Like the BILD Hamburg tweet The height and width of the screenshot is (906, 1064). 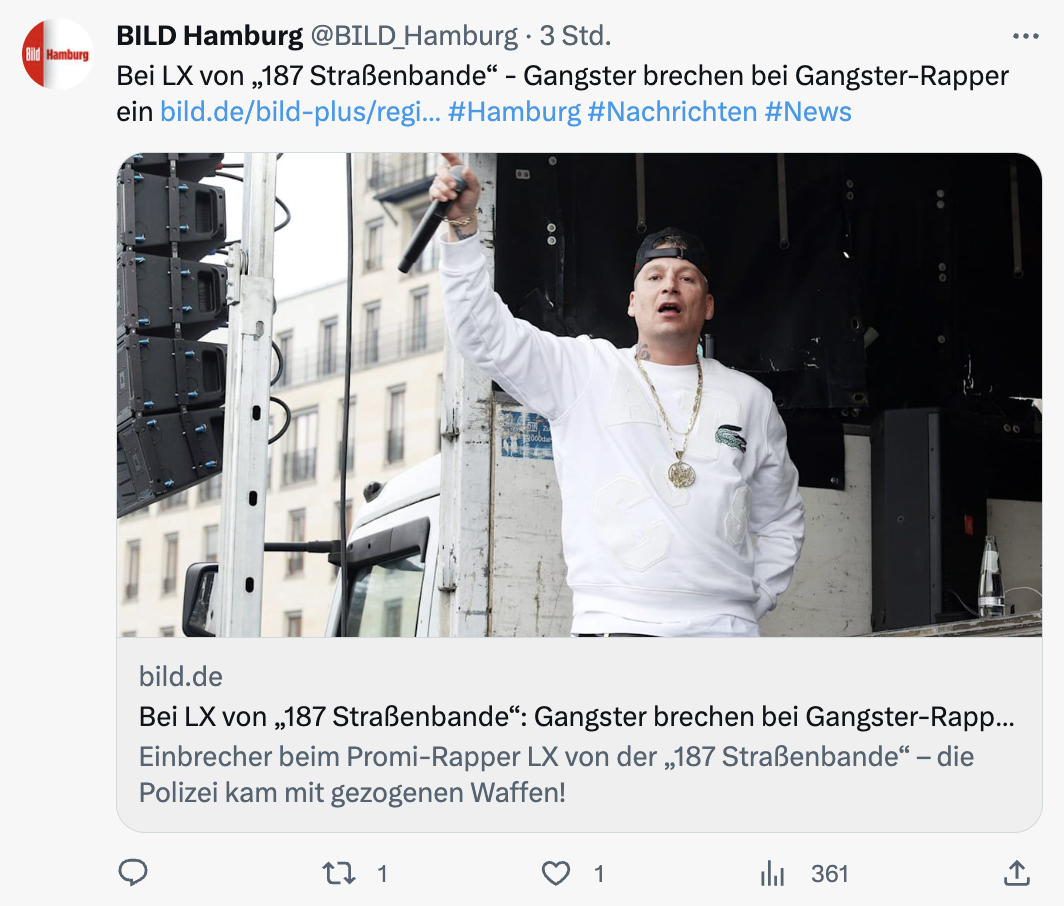(x=556, y=873)
